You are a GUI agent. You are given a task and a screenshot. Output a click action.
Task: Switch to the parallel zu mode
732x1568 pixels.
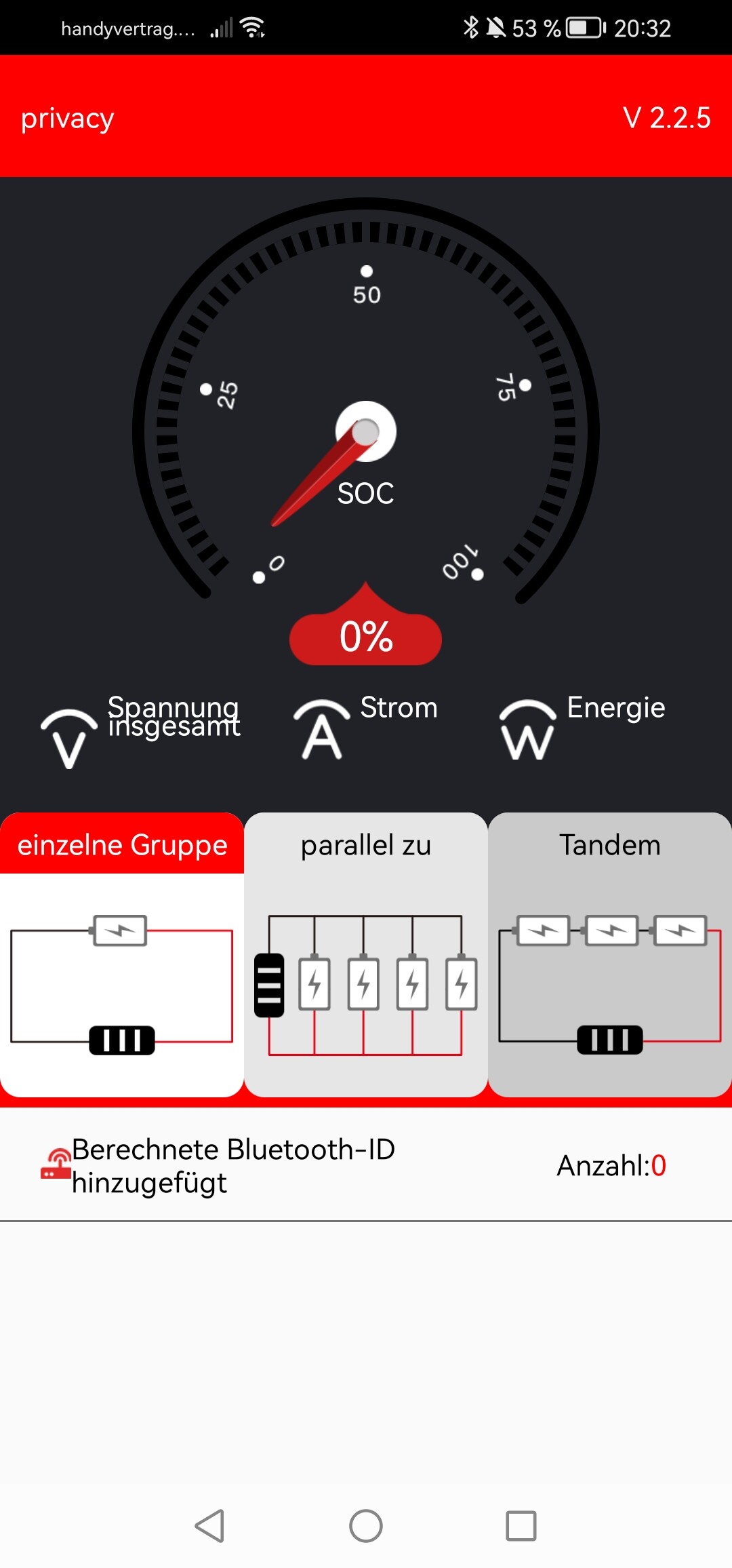[x=366, y=954]
